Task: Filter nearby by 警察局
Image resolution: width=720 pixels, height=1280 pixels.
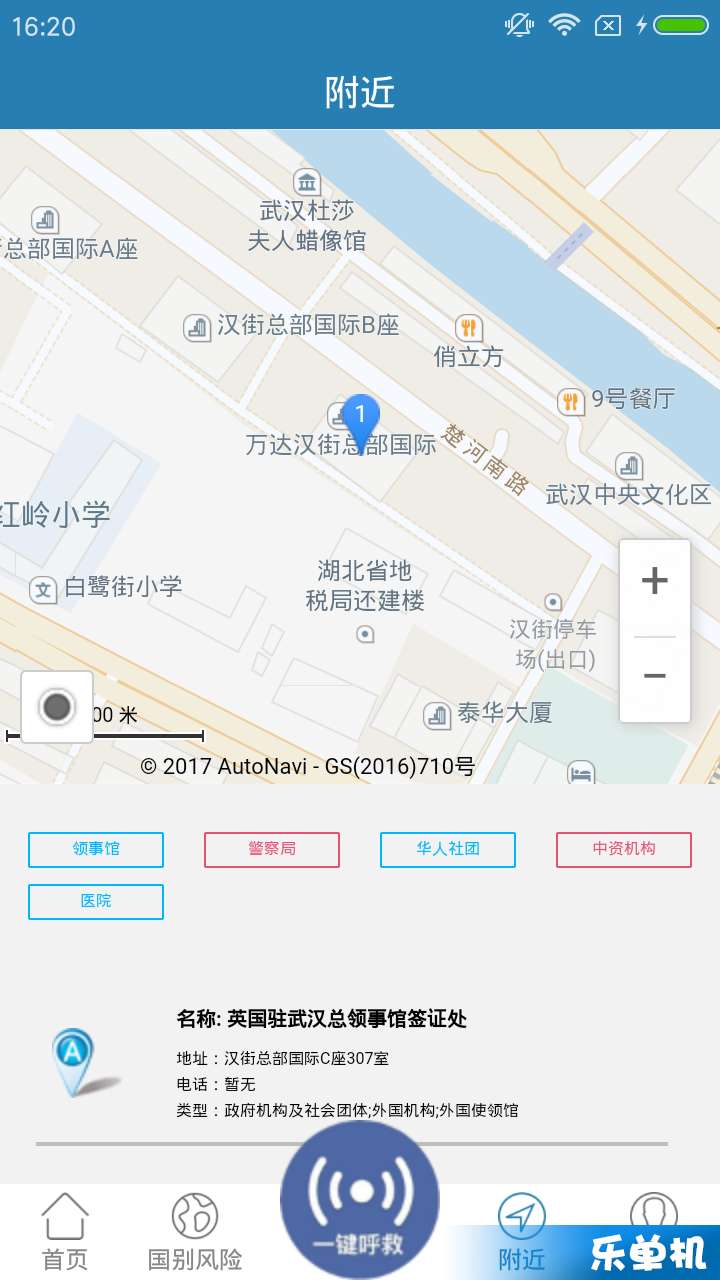Action: click(x=272, y=849)
